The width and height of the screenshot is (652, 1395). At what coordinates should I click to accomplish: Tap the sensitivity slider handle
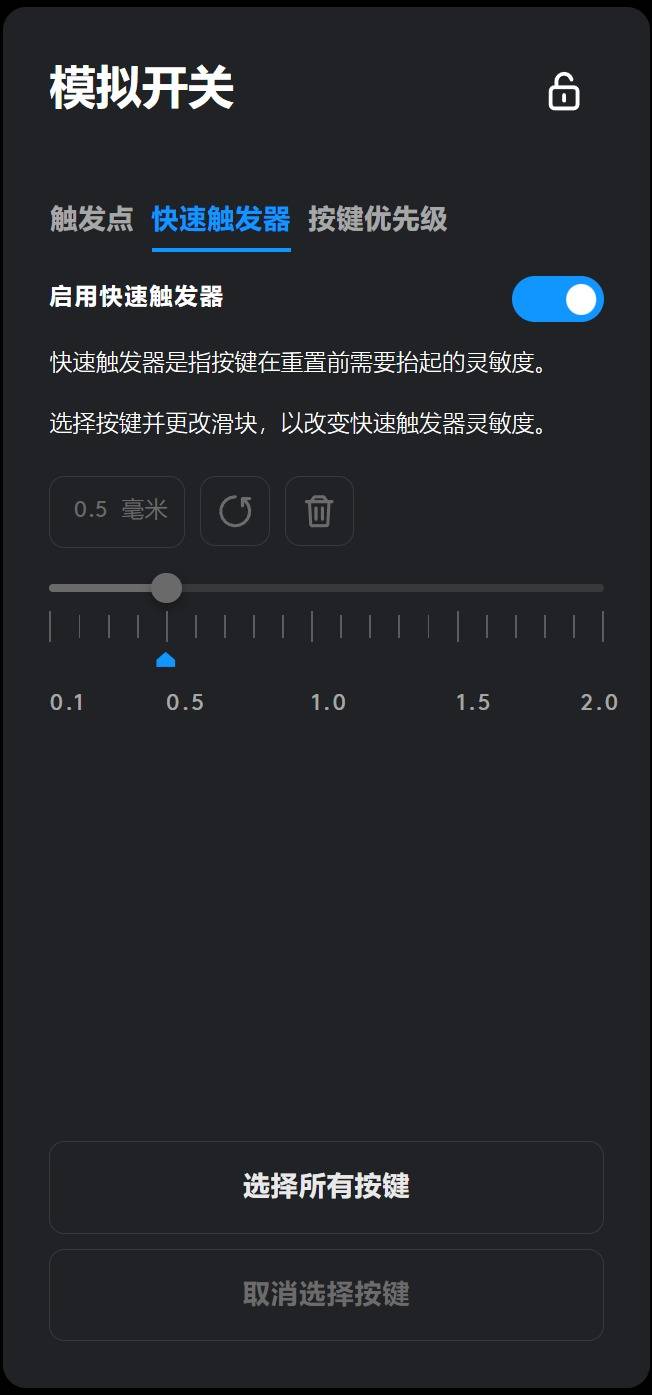(x=166, y=587)
